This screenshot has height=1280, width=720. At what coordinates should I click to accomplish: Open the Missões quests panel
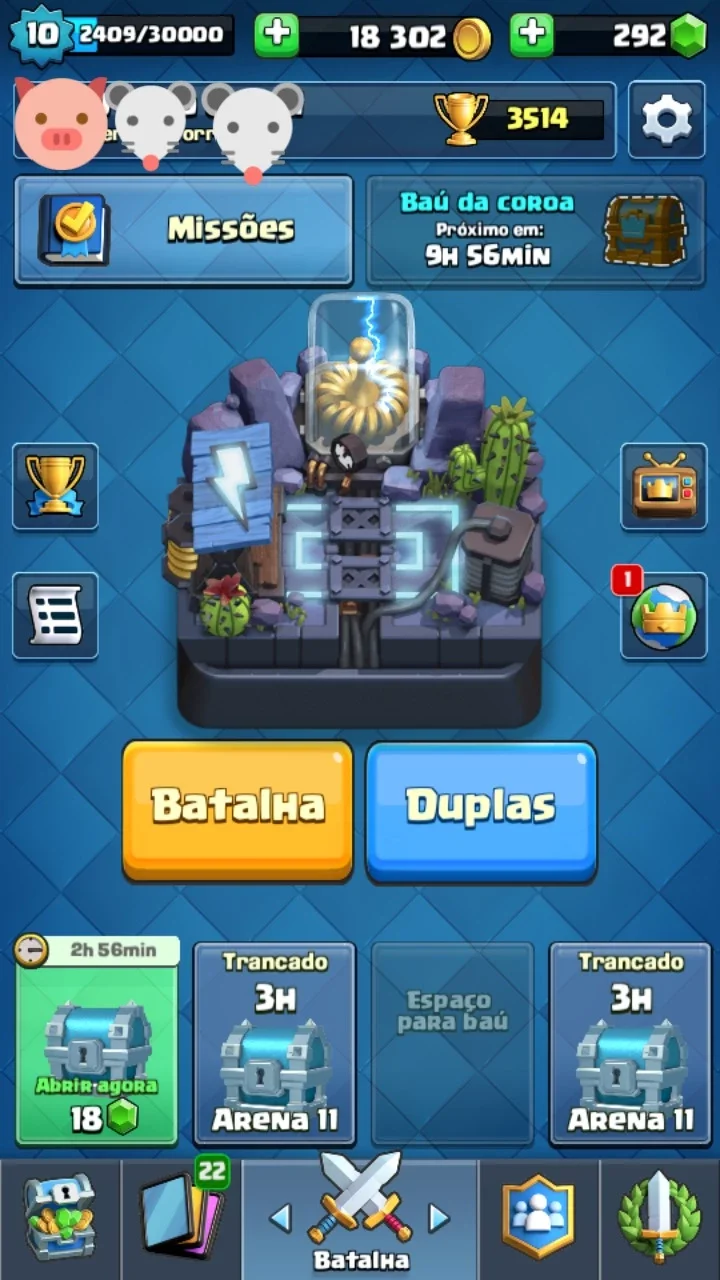(184, 230)
